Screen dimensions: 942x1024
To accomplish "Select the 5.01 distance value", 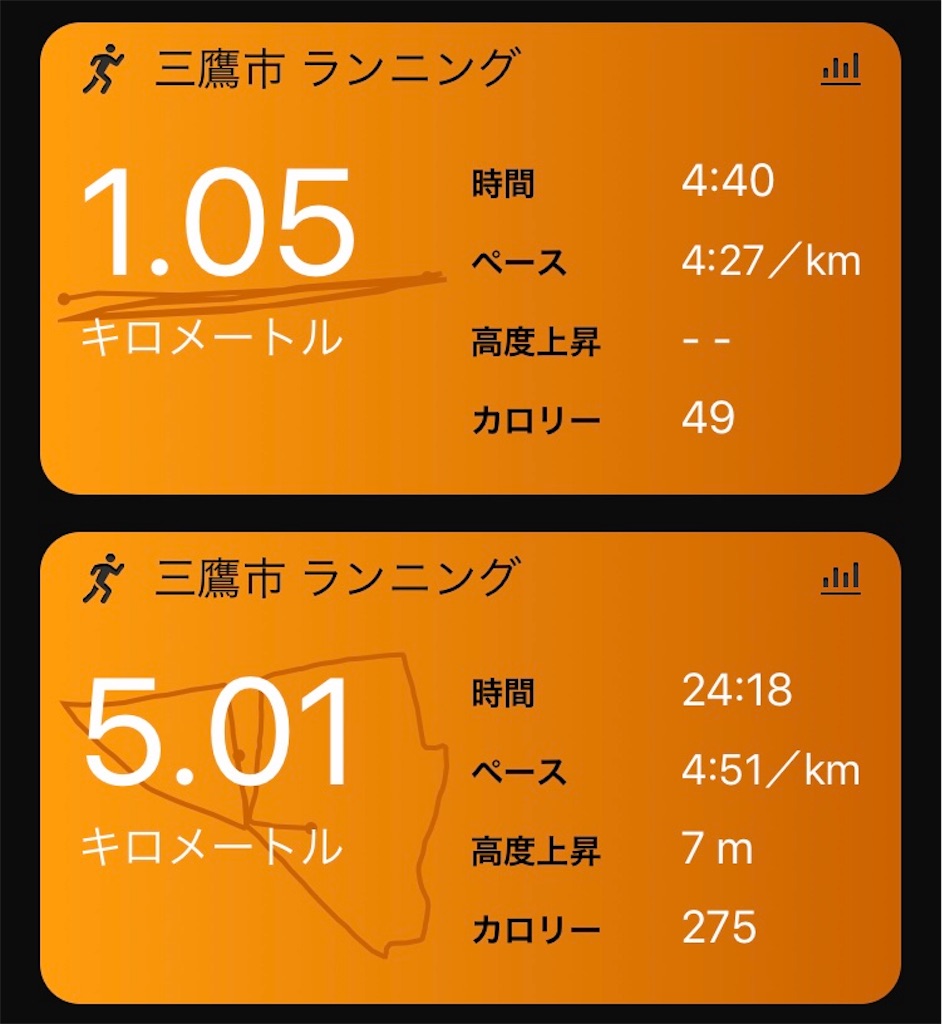I will (215, 730).
